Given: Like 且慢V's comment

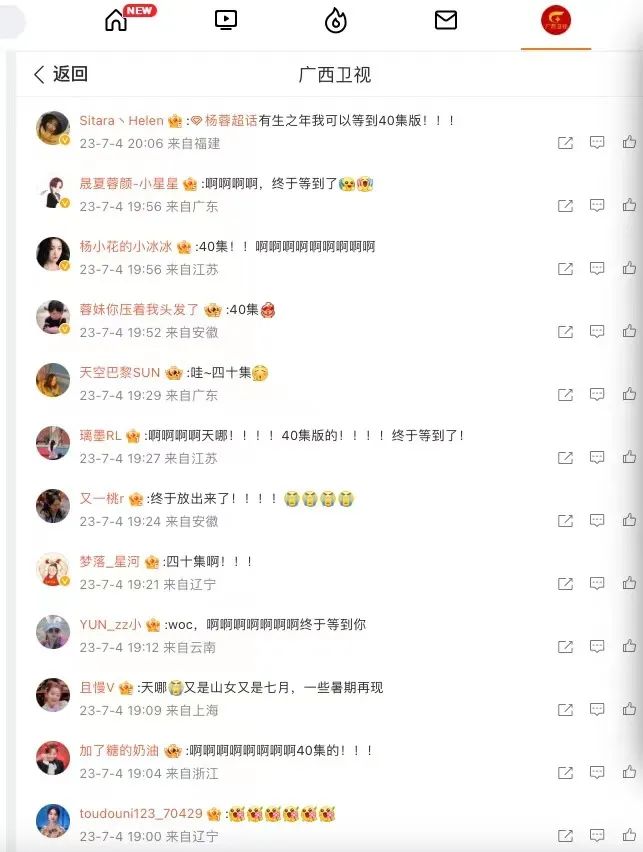Looking at the screenshot, I should 629,710.
